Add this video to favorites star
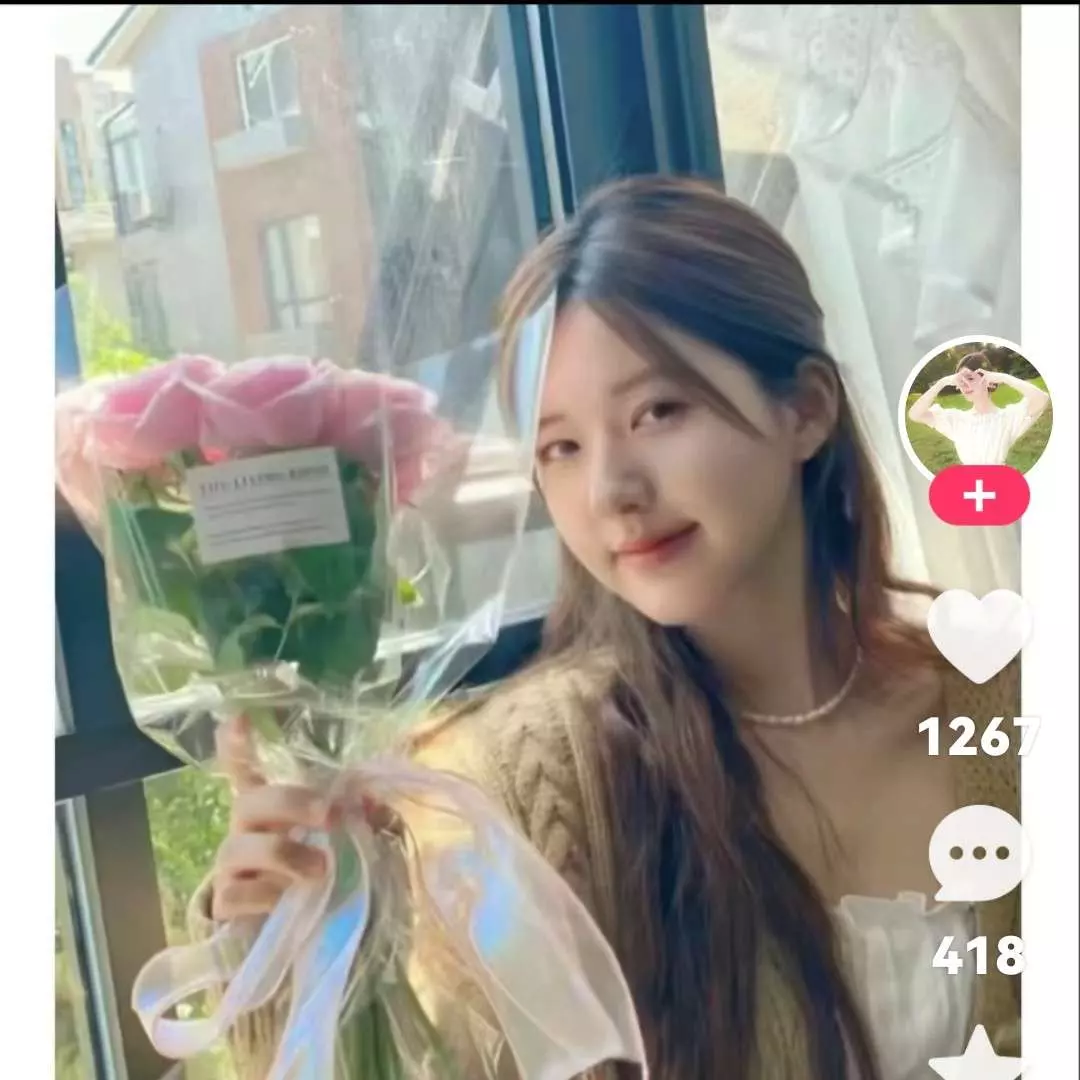This screenshot has height=1080, width=1080. [977, 1057]
